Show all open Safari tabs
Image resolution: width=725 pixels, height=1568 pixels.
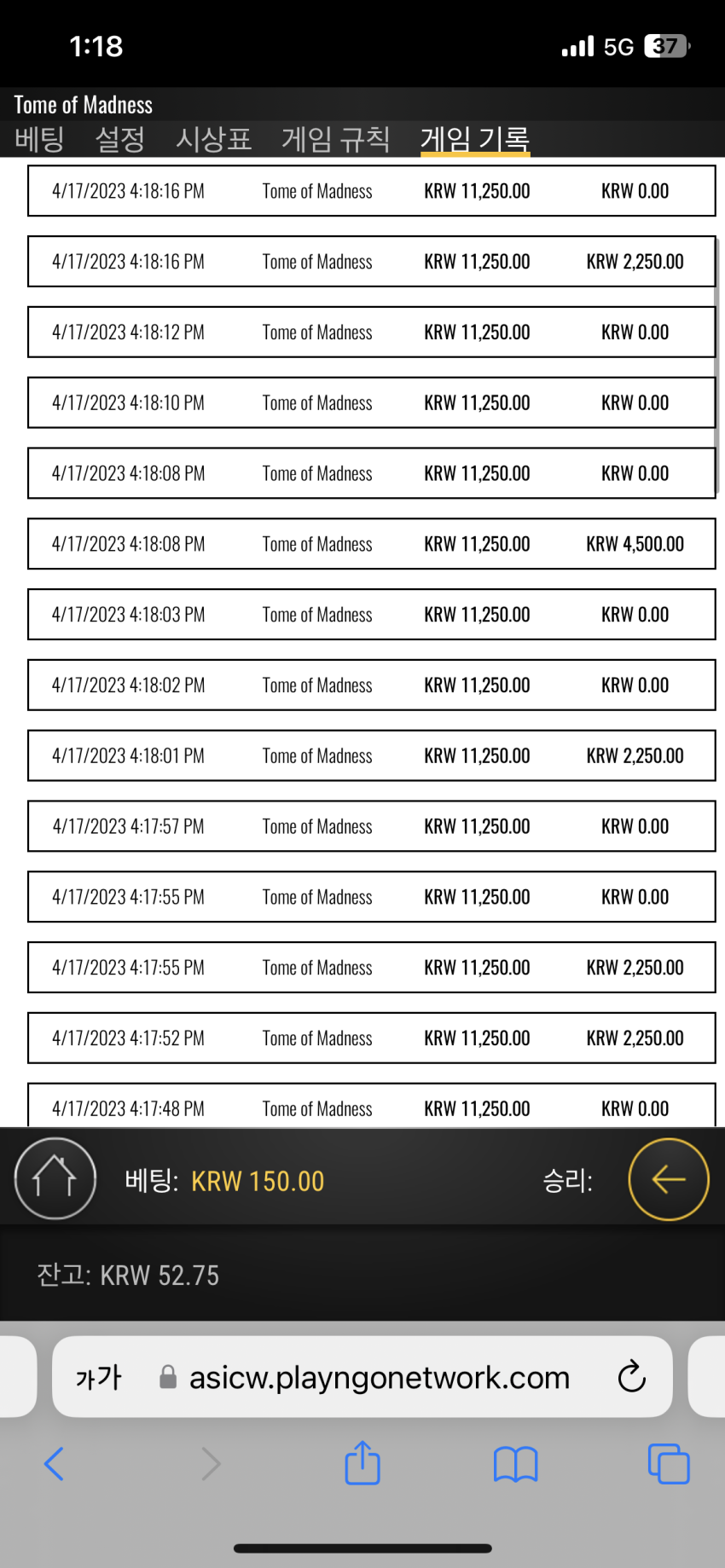point(669,1464)
